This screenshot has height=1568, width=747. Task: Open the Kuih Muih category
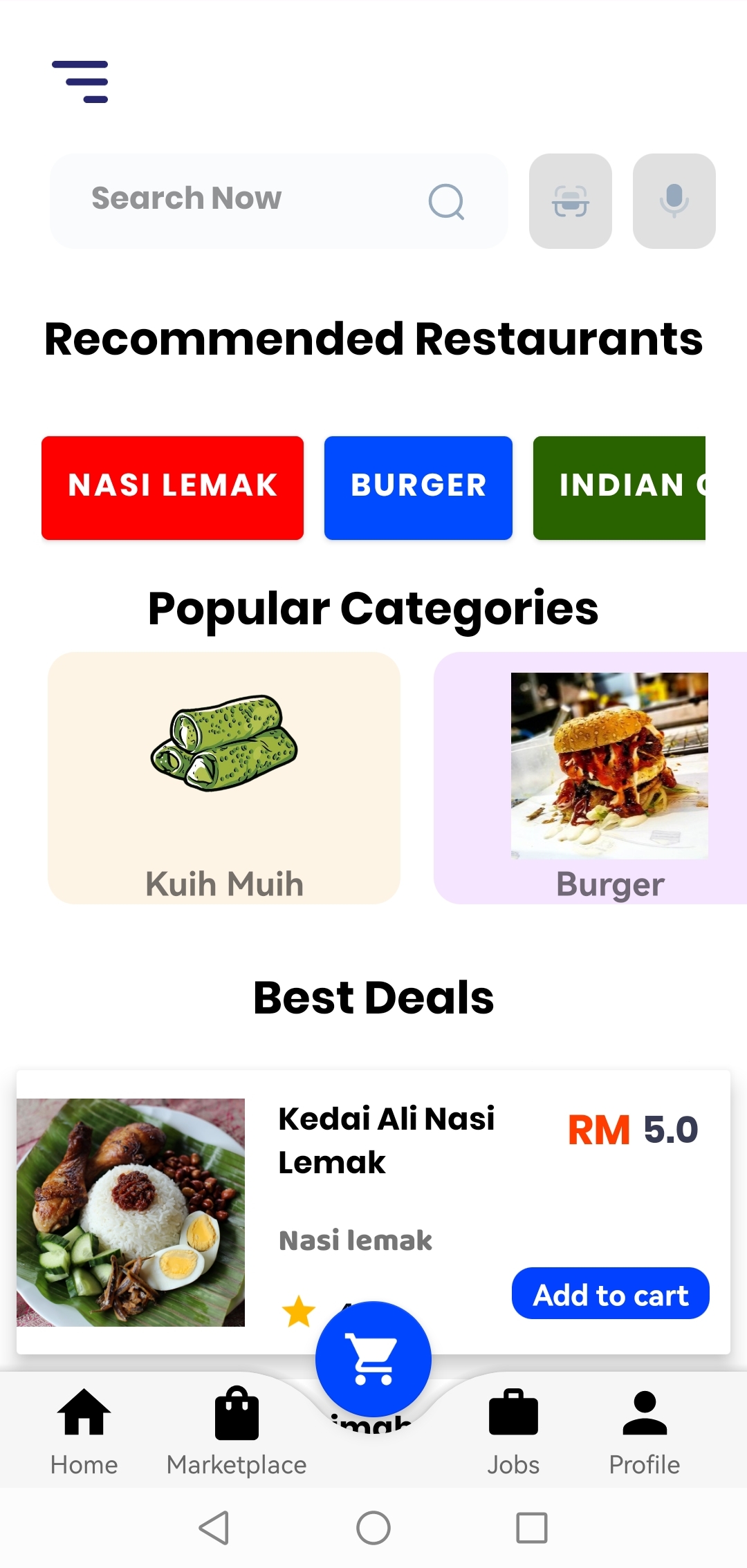coord(224,777)
